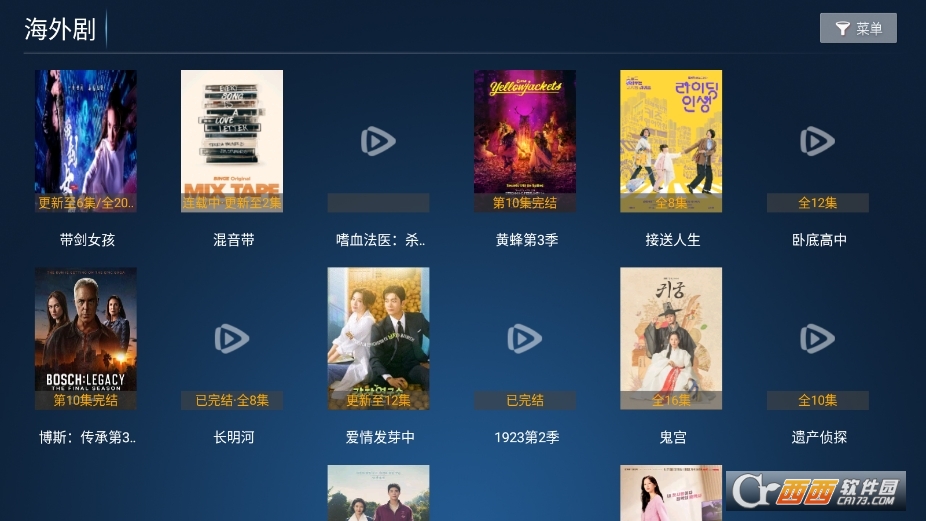Screen dimensions: 926x521
Task: Open 1923第2季 series tile
Action: pyautogui.click(x=524, y=338)
